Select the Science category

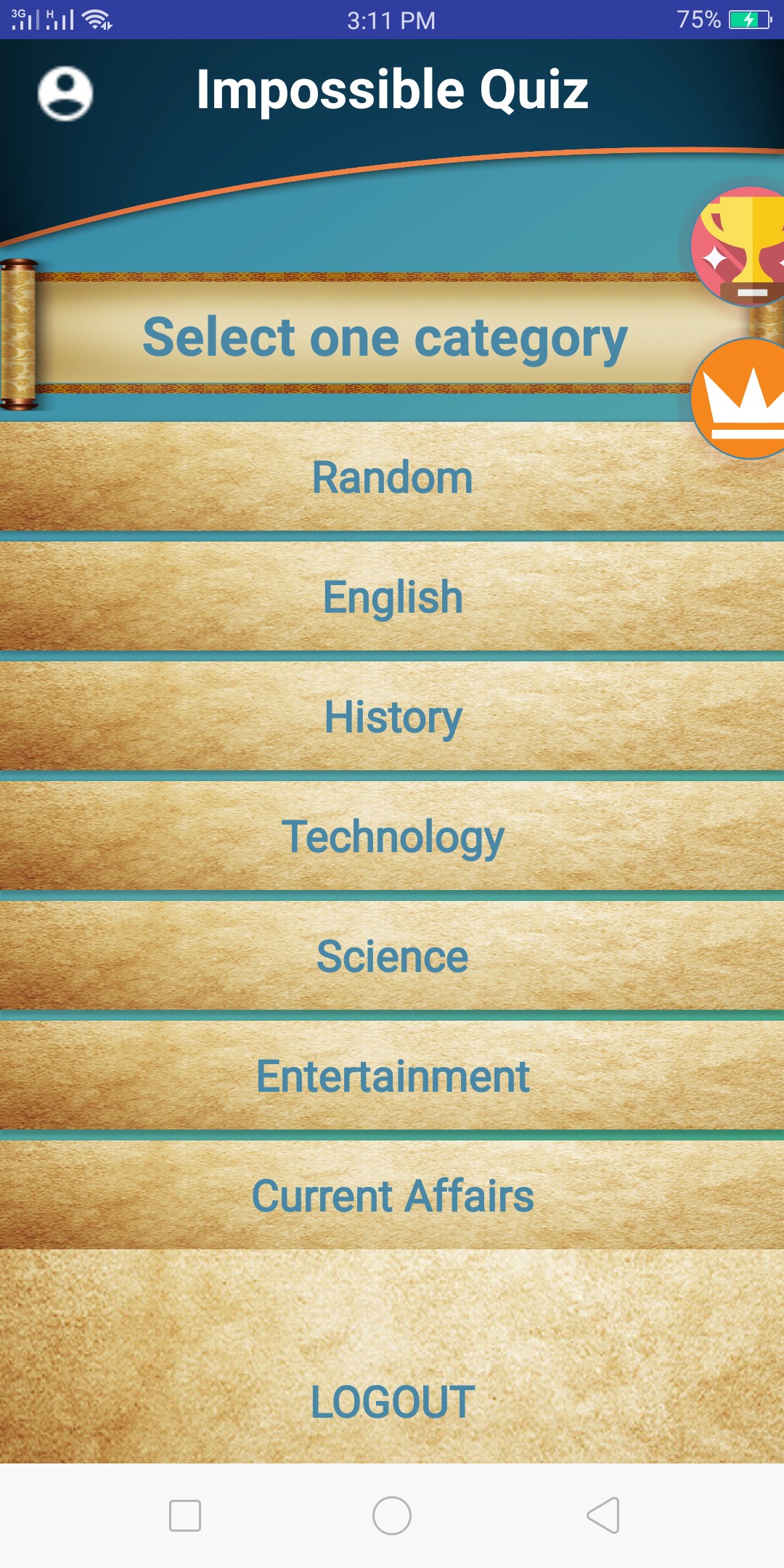[x=392, y=957]
